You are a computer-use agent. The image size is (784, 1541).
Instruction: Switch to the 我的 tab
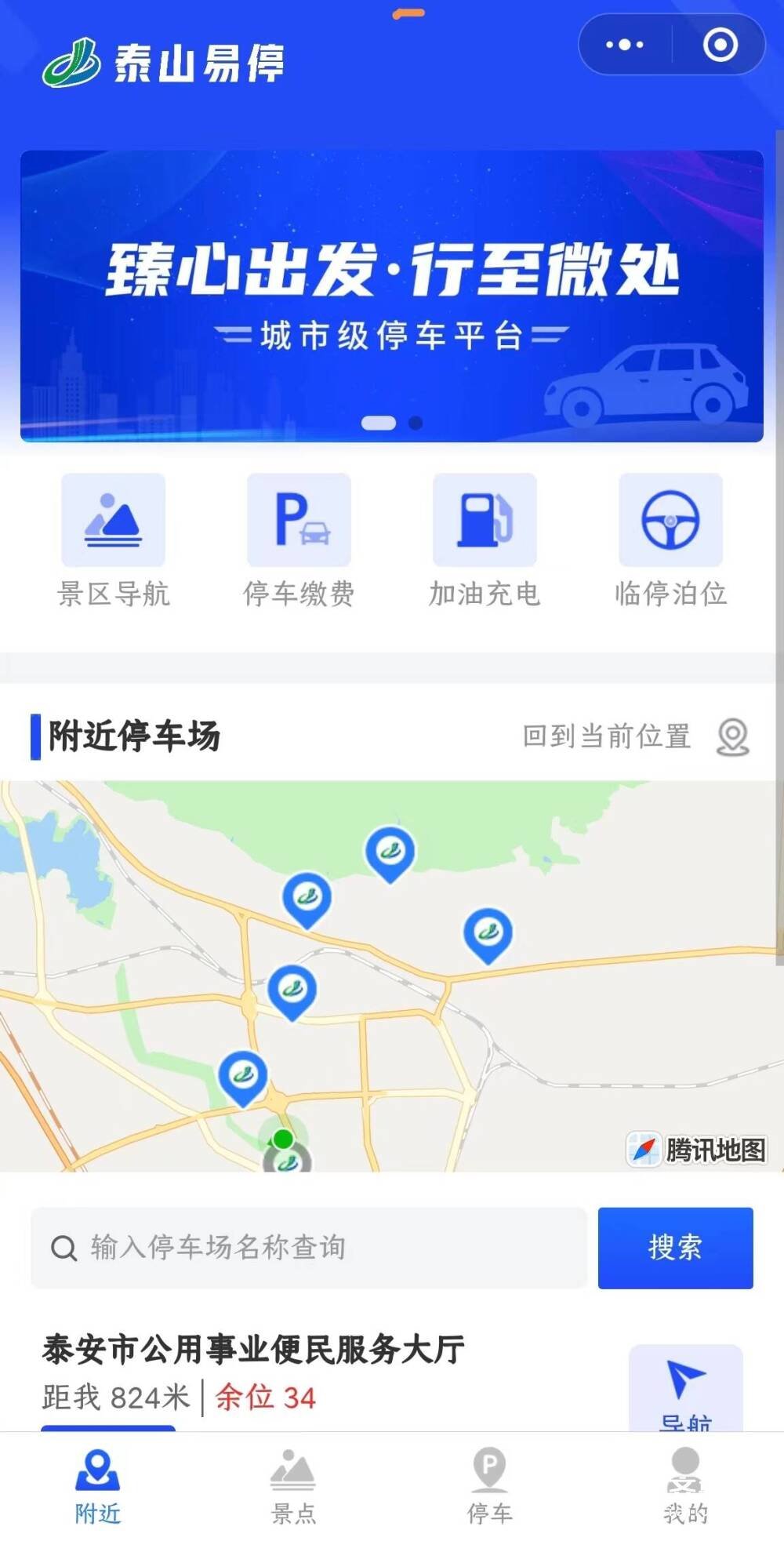point(685,1485)
